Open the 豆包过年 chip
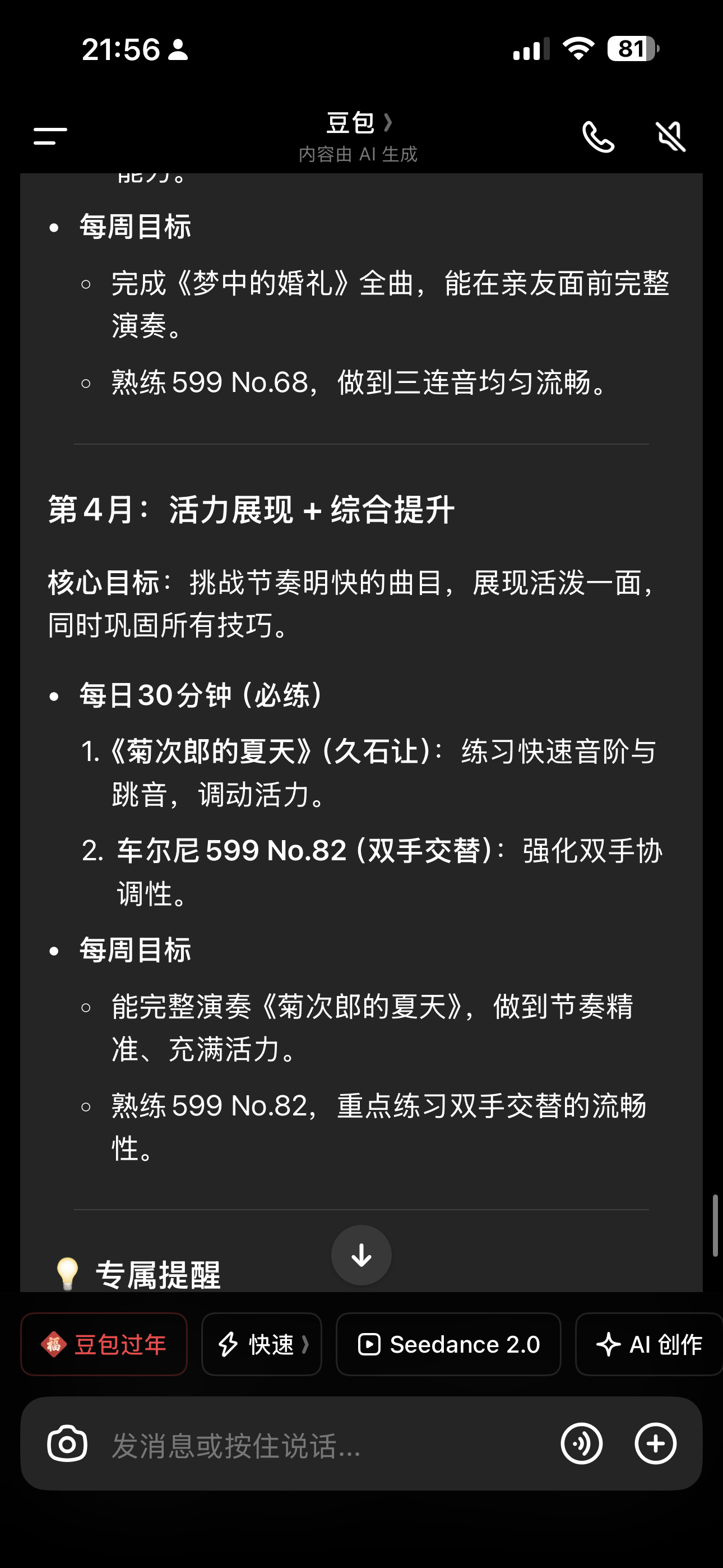Image resolution: width=723 pixels, height=1568 pixels. click(x=104, y=1344)
